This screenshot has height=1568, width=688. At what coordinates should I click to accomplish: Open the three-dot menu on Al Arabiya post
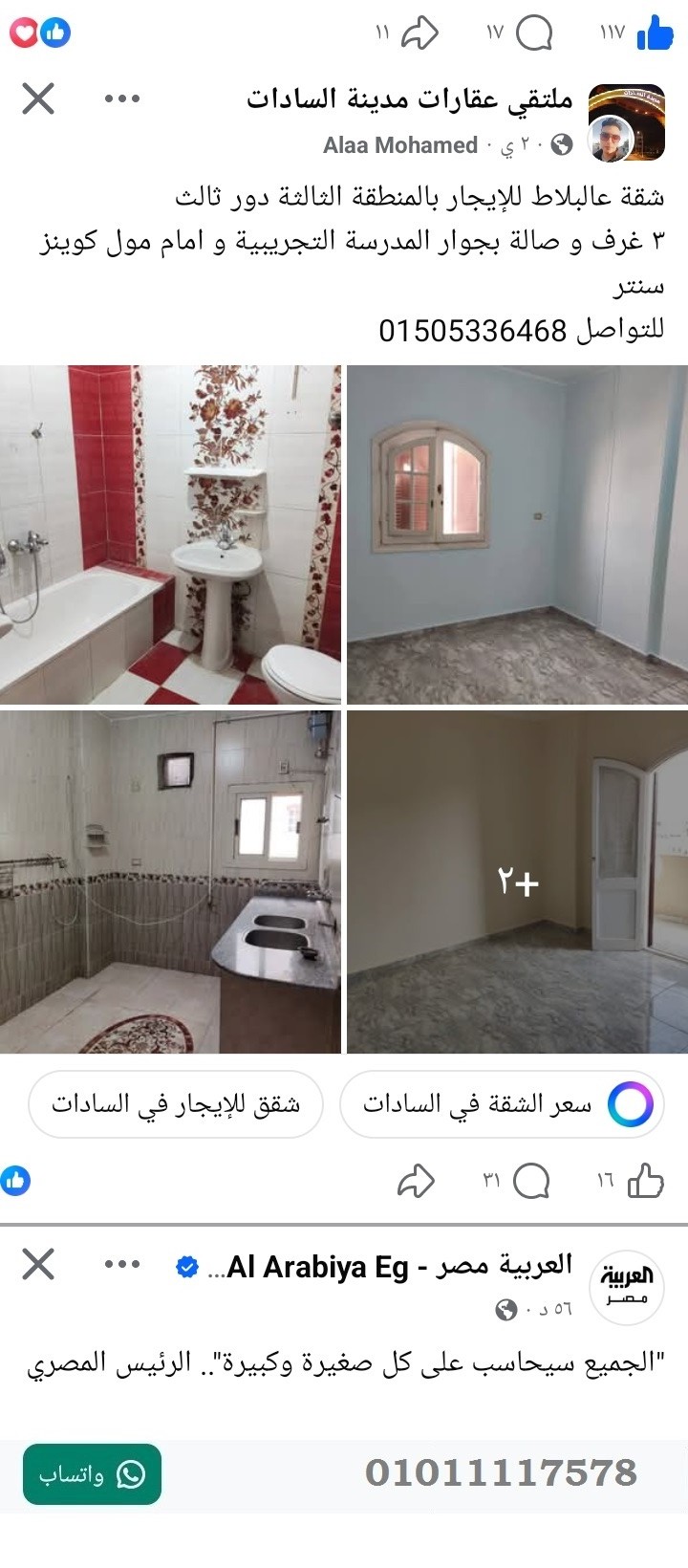coord(121,1265)
